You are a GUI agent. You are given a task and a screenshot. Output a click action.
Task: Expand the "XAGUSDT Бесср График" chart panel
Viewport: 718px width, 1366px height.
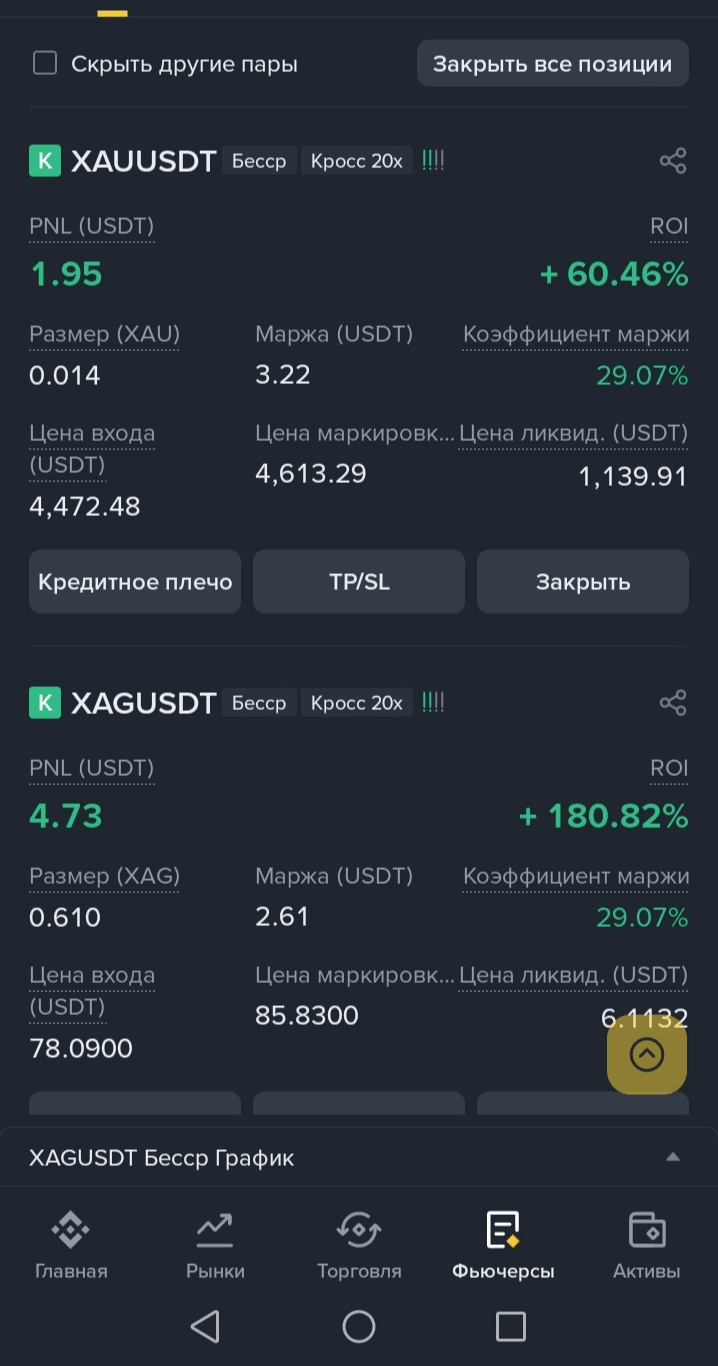tap(673, 1158)
